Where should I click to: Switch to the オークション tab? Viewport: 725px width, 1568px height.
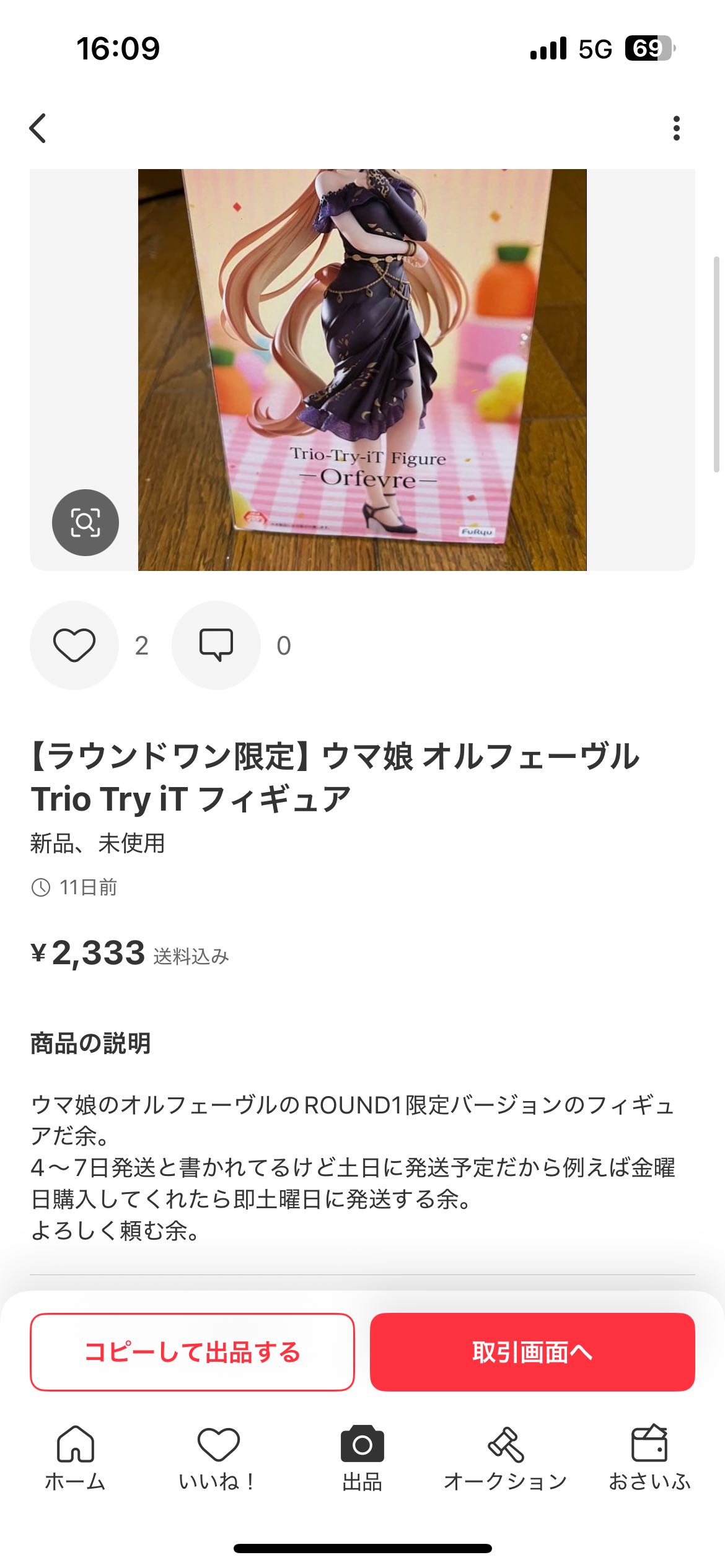506,1458
